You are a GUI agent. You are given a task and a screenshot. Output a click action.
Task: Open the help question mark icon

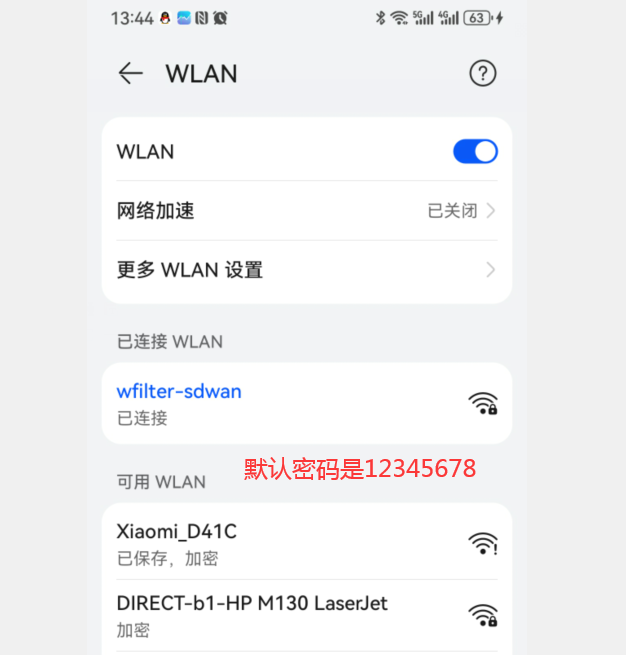[x=483, y=73]
